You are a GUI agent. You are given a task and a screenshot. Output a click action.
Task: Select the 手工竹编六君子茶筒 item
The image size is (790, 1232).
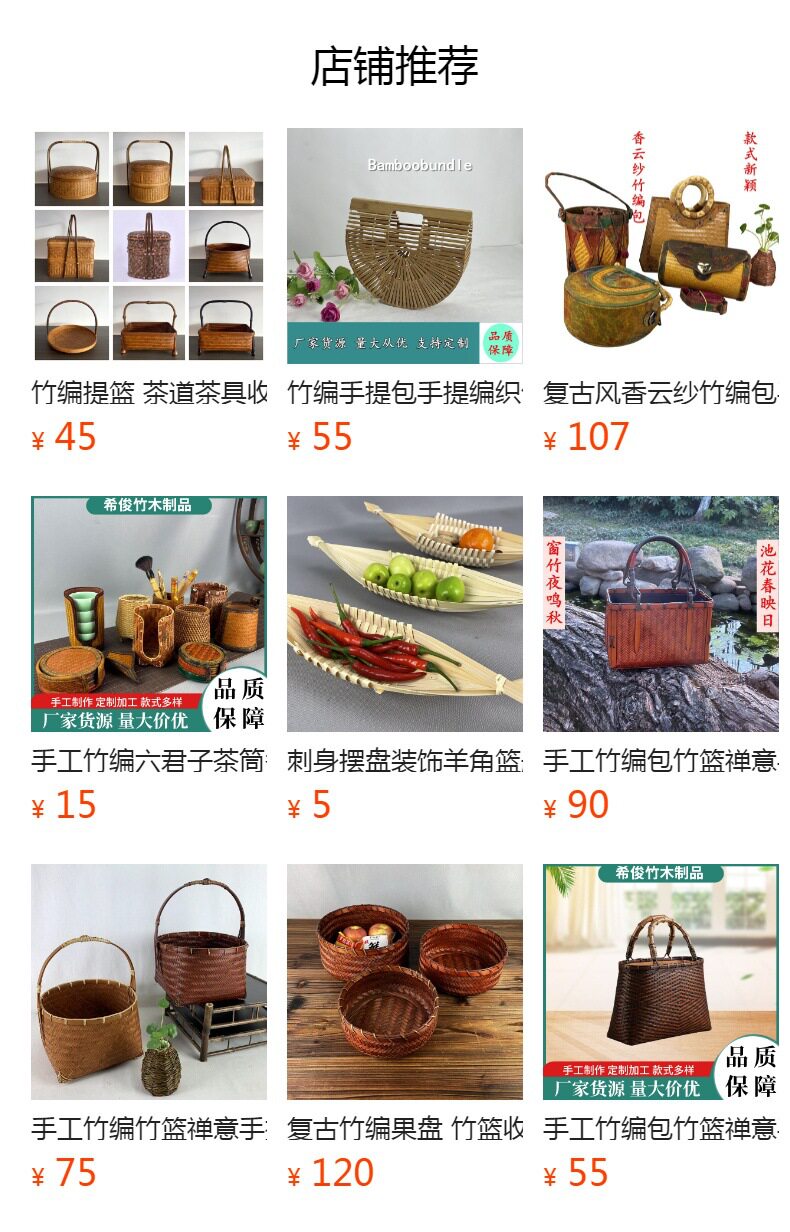click(149, 614)
